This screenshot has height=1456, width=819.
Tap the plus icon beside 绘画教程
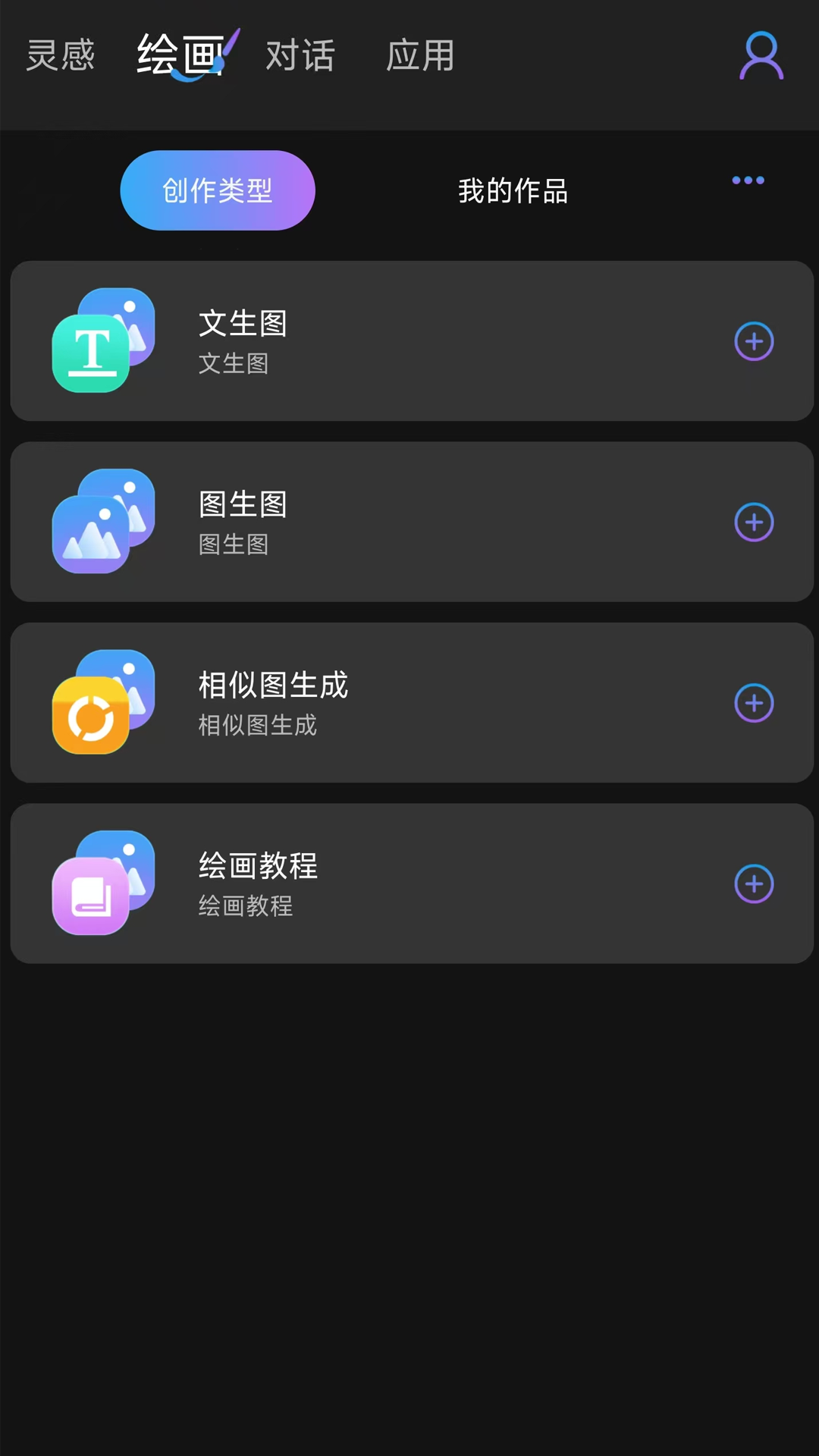pyautogui.click(x=754, y=883)
